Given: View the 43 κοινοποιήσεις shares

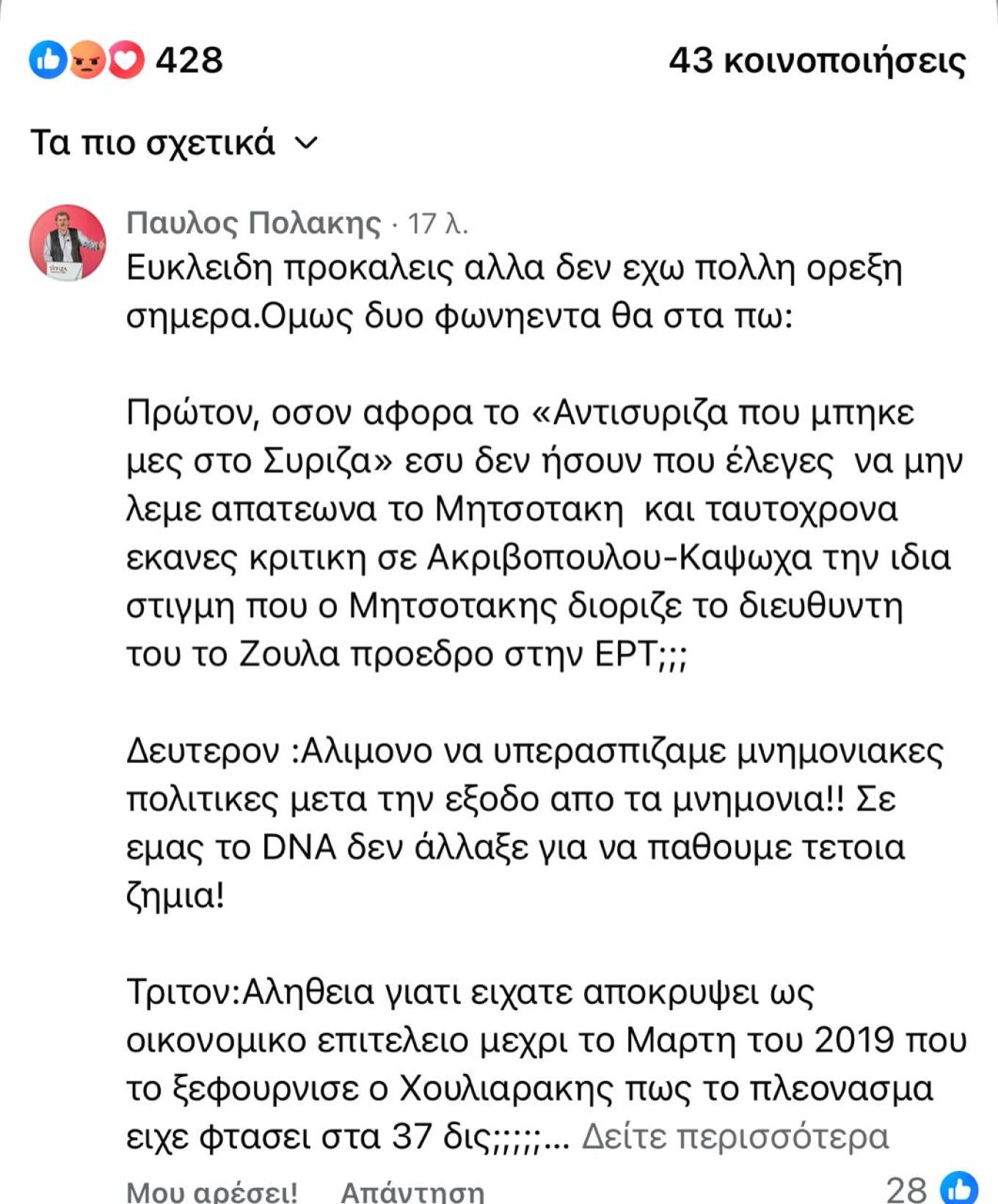Looking at the screenshot, I should (817, 59).
